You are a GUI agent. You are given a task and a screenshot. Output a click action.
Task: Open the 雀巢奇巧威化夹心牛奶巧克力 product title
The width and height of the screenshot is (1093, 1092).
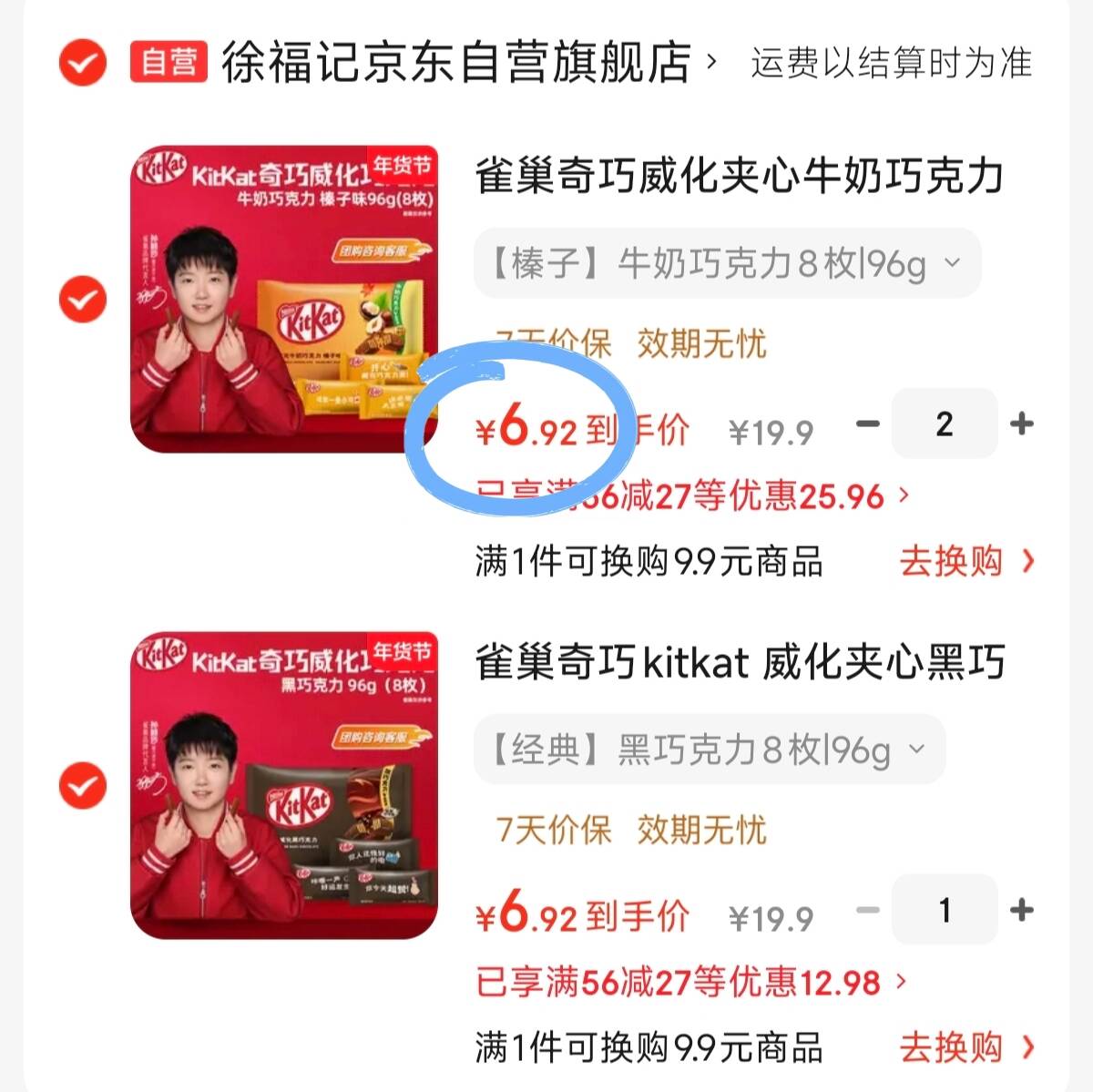tap(739, 176)
